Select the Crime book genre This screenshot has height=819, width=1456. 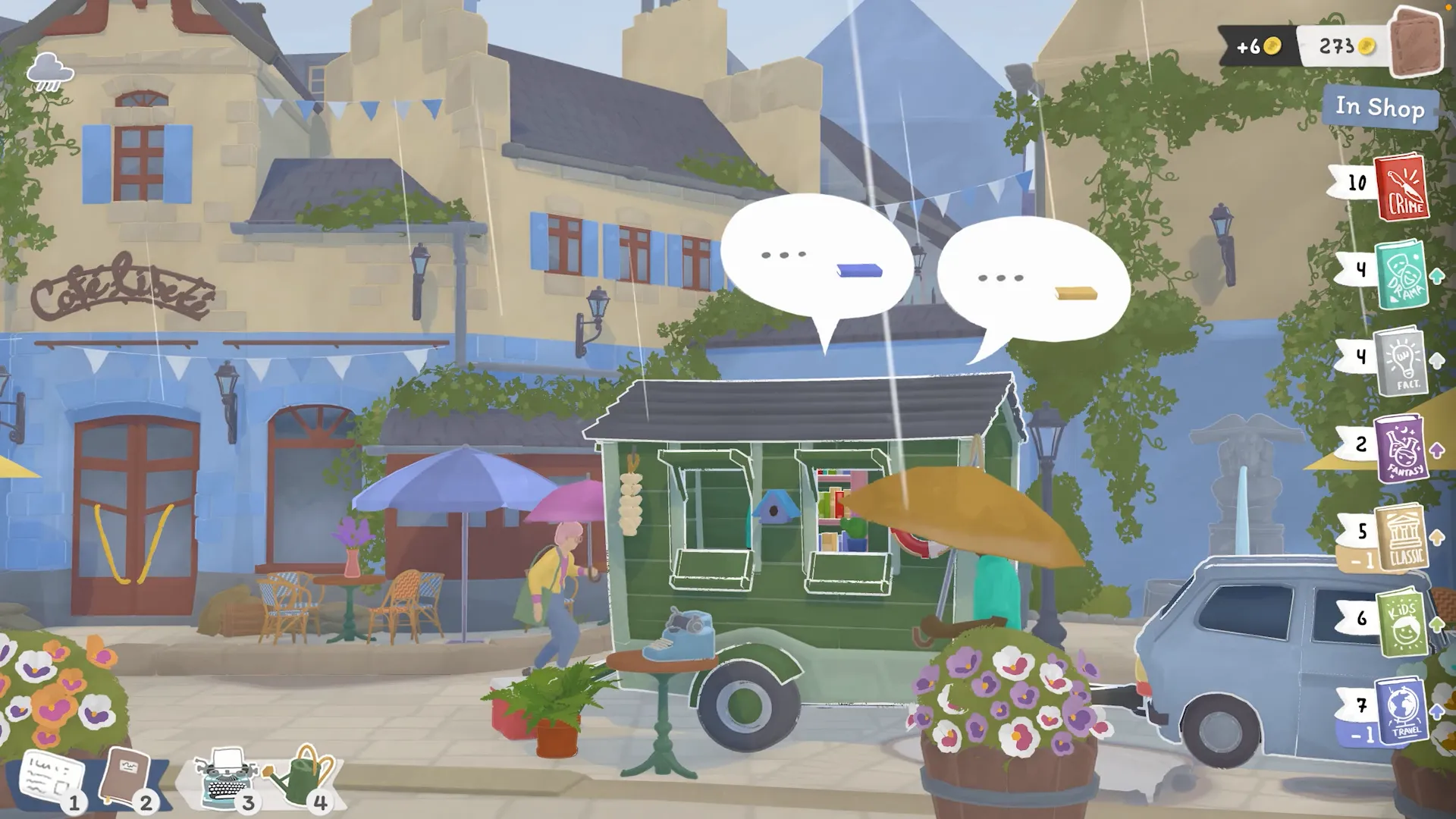pyautogui.click(x=1401, y=187)
